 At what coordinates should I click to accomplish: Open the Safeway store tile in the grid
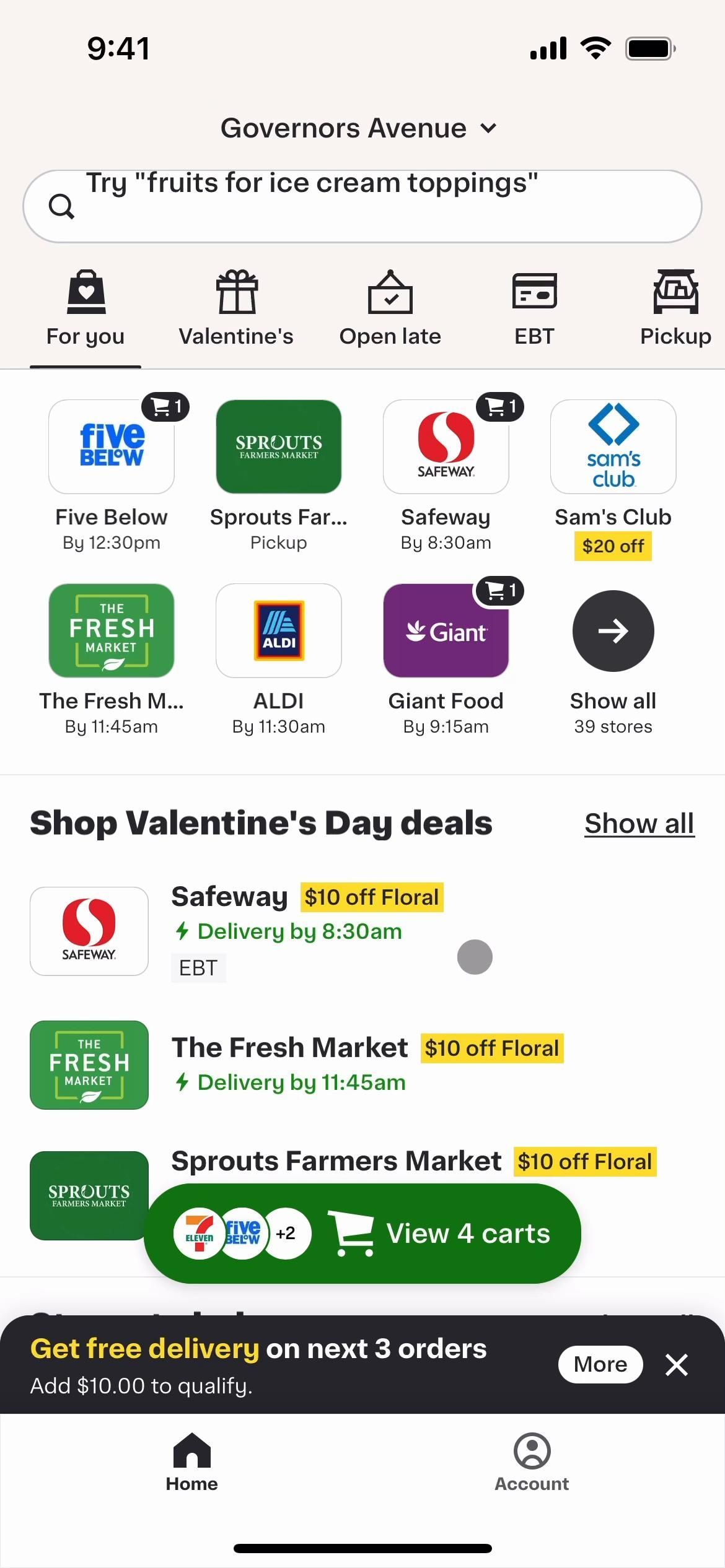pyautogui.click(x=446, y=447)
